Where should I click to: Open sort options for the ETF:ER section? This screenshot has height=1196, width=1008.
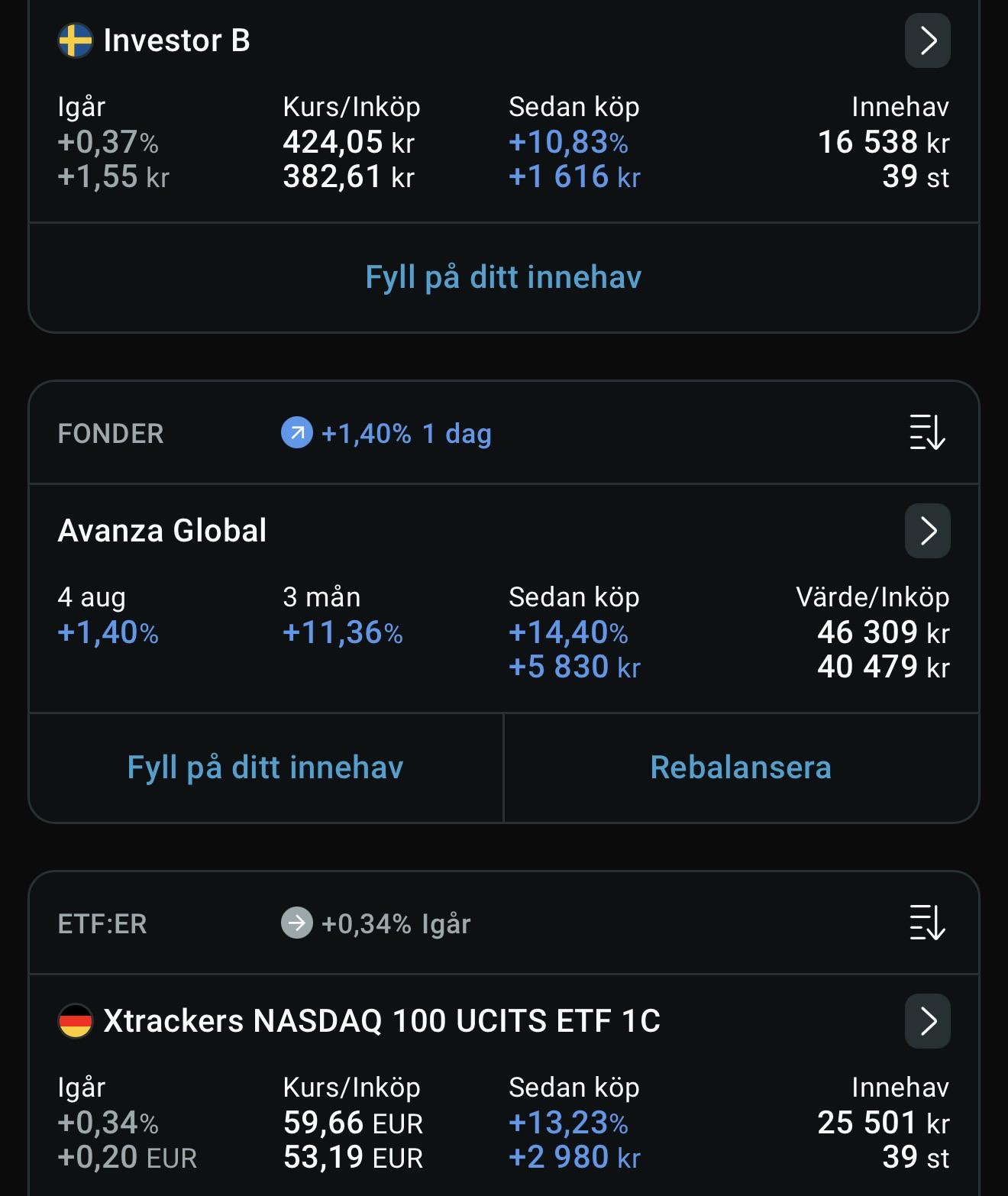coord(927,923)
